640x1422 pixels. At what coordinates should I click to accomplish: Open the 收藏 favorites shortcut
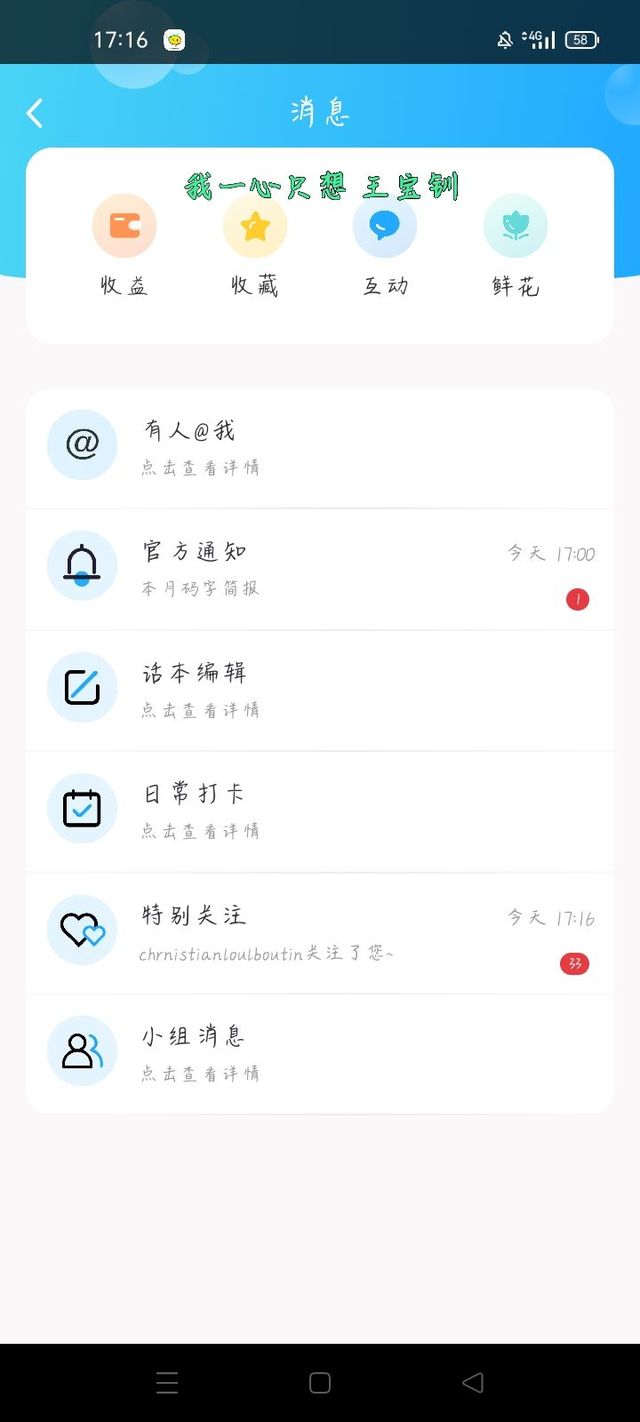(255, 245)
